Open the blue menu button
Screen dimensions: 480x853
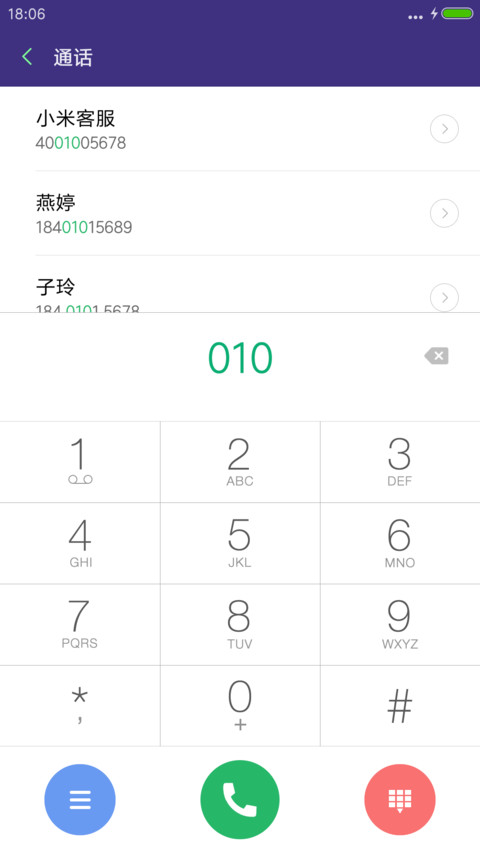(x=80, y=799)
